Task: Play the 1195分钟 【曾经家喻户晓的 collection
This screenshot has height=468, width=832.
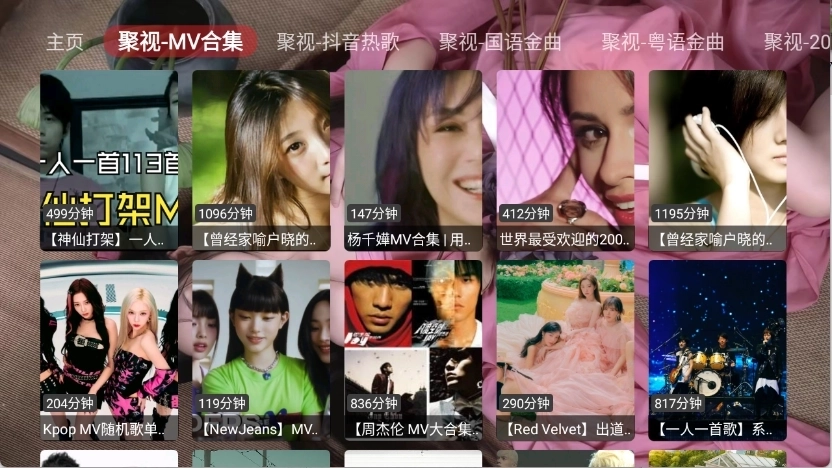Action: (717, 160)
